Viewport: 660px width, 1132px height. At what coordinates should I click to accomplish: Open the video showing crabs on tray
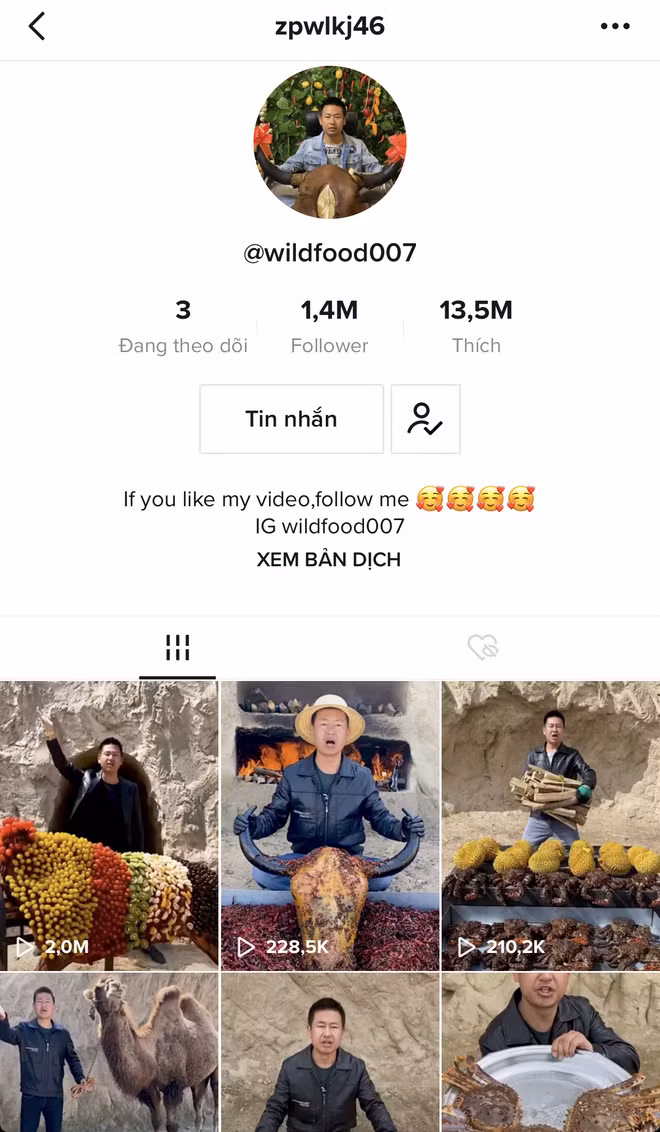pos(551,1052)
